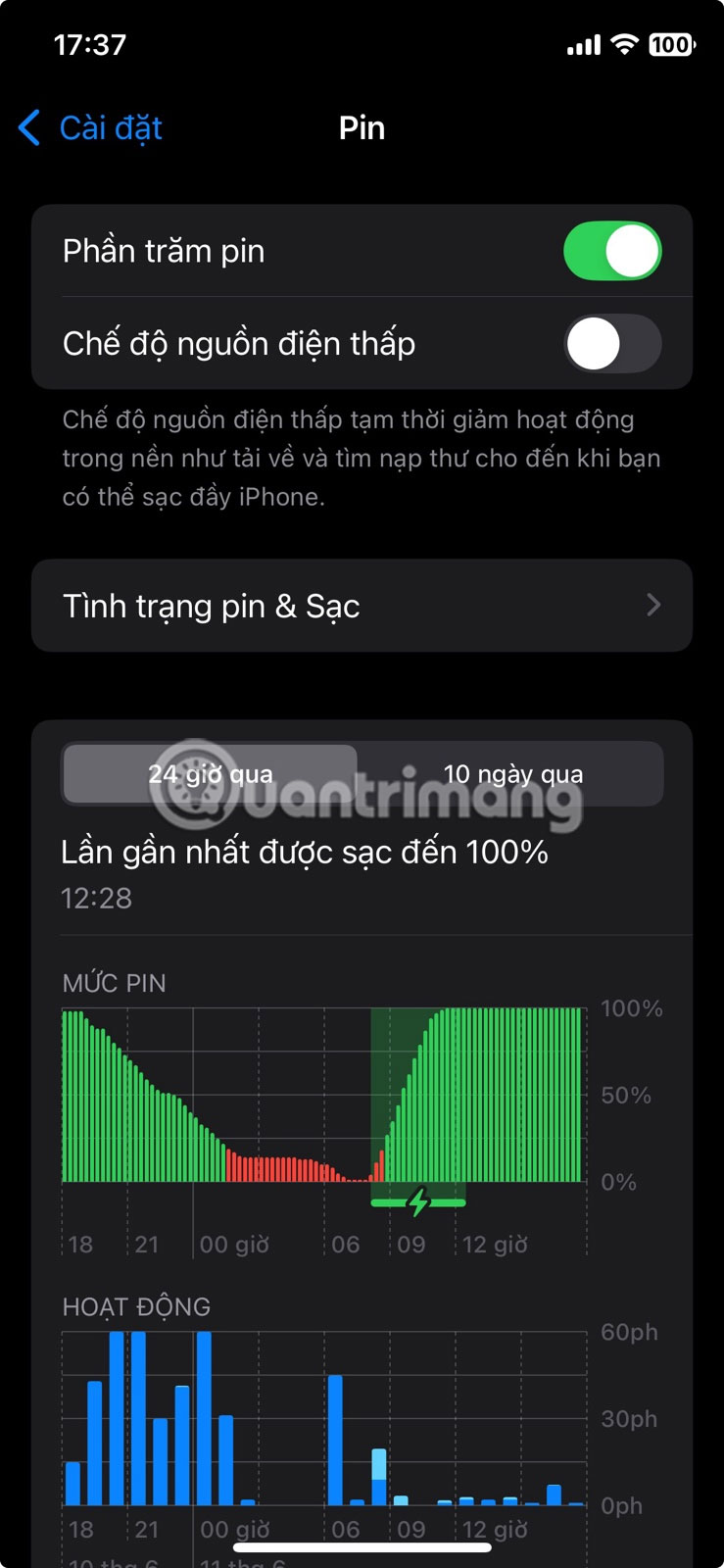Switch to 10 ngày qua view
This screenshot has width=724, height=1568.
(512, 774)
